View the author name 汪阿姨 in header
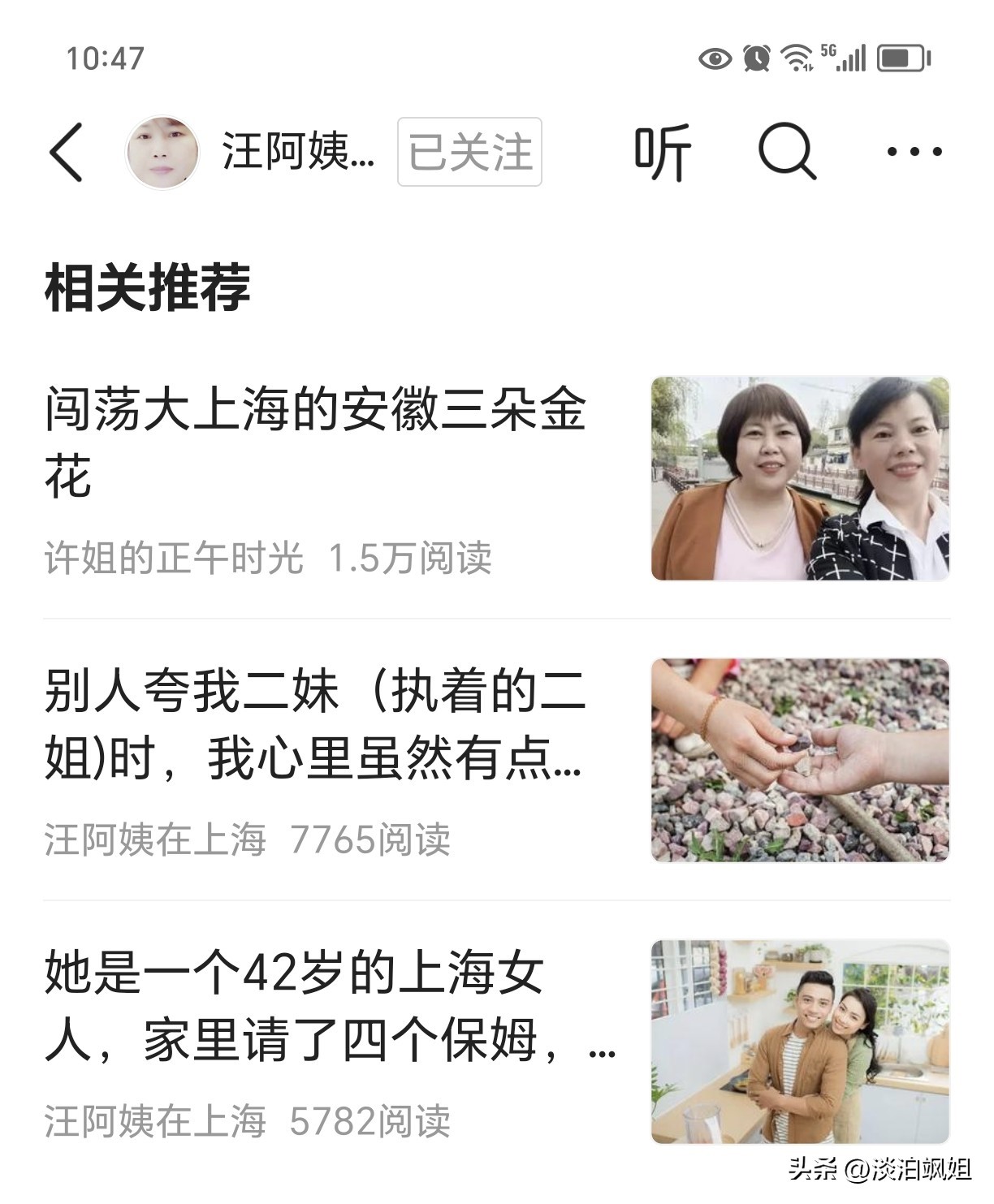Screen dimensions: 994x1204 click(x=298, y=152)
